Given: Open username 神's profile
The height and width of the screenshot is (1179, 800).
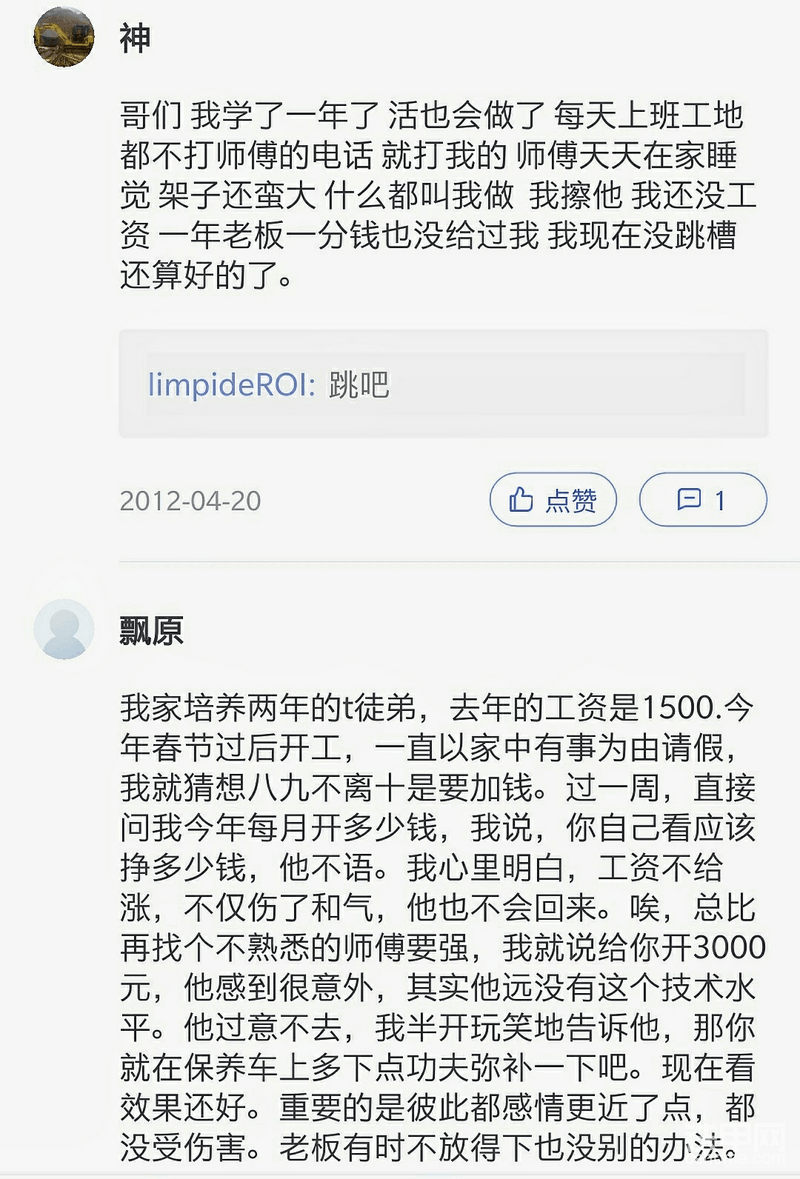Looking at the screenshot, I should click(x=135, y=38).
